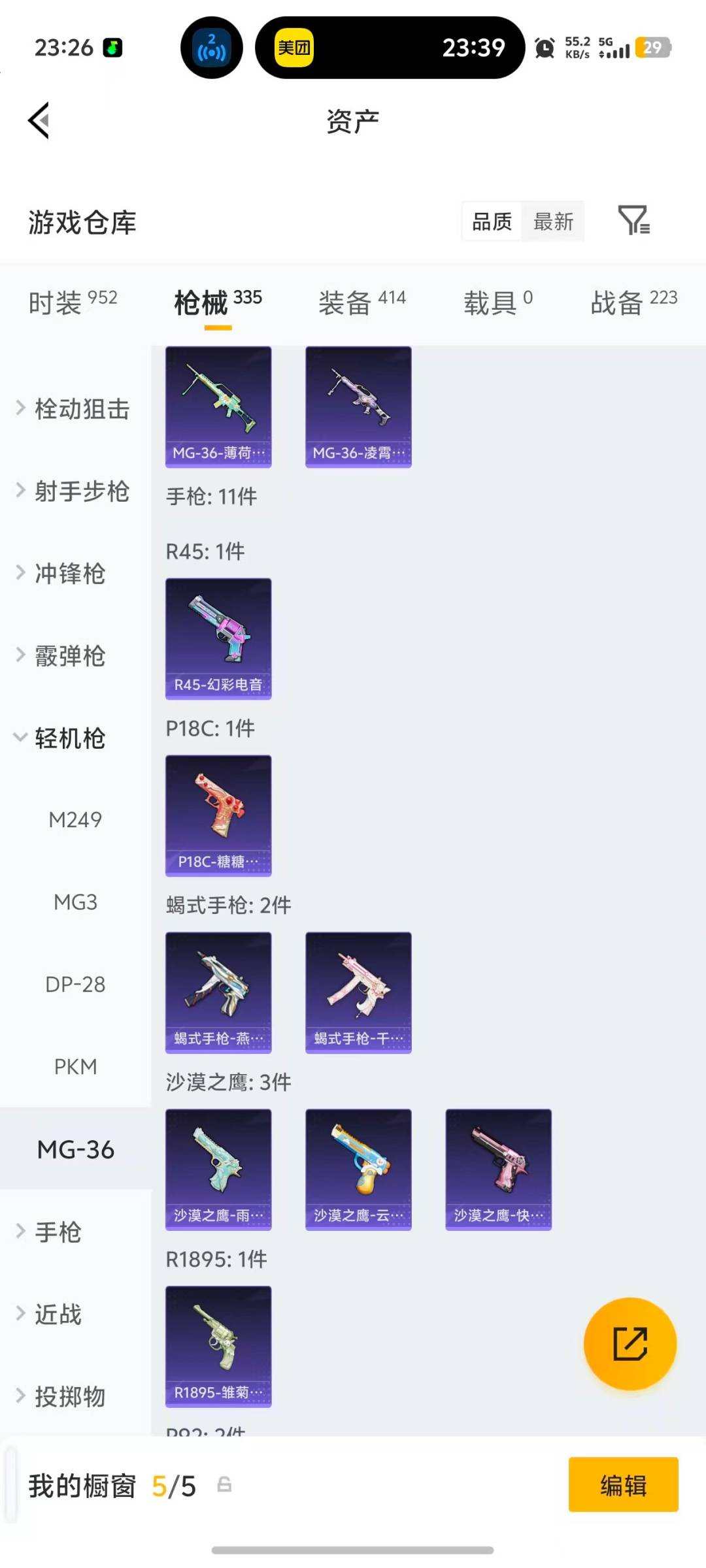
Task: Toggle the 品质 sort option
Action: 492,222
